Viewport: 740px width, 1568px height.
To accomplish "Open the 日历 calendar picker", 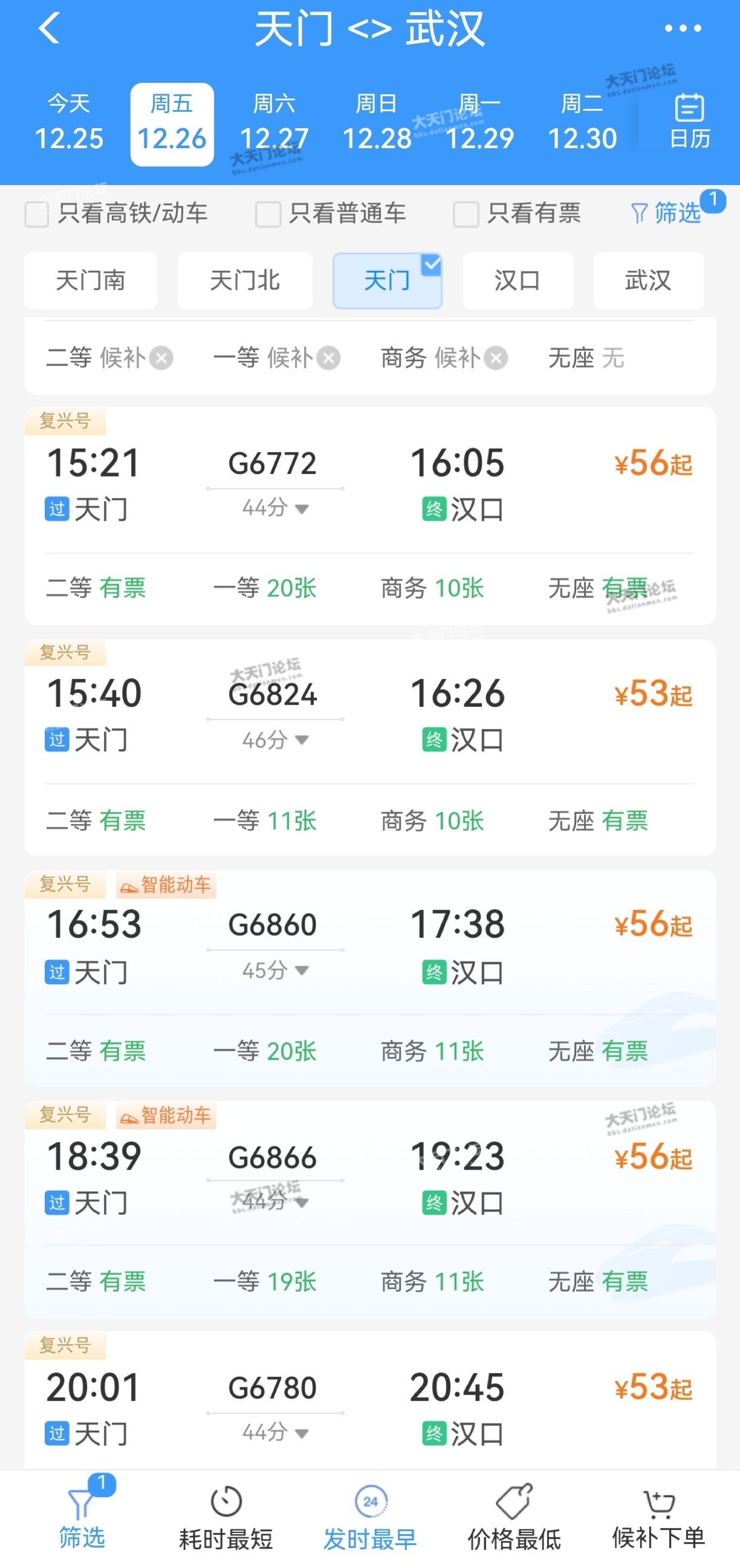I will (x=689, y=122).
